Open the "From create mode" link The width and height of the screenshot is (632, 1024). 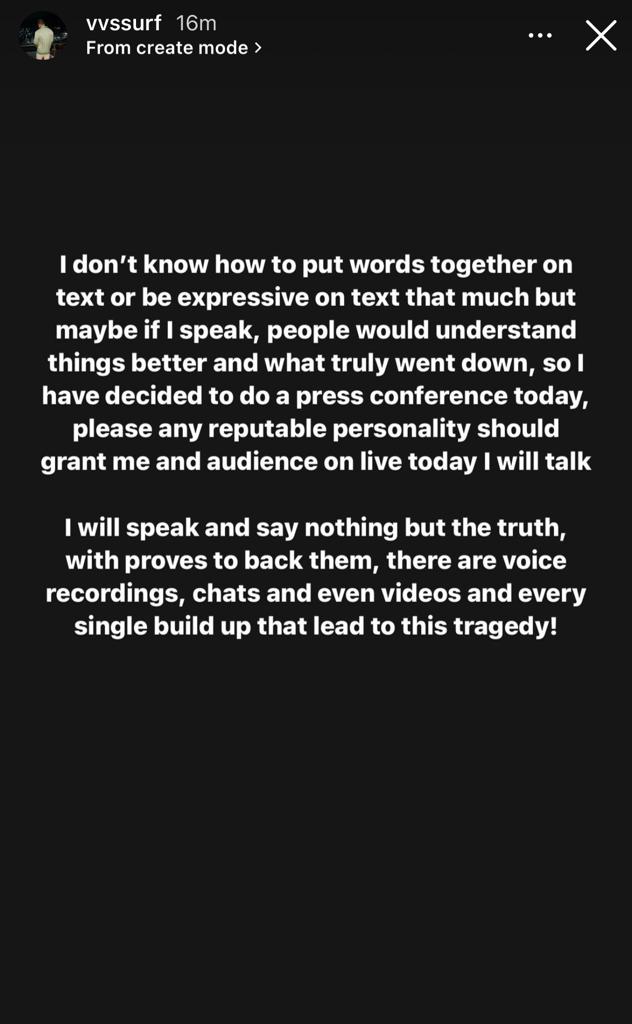point(174,48)
